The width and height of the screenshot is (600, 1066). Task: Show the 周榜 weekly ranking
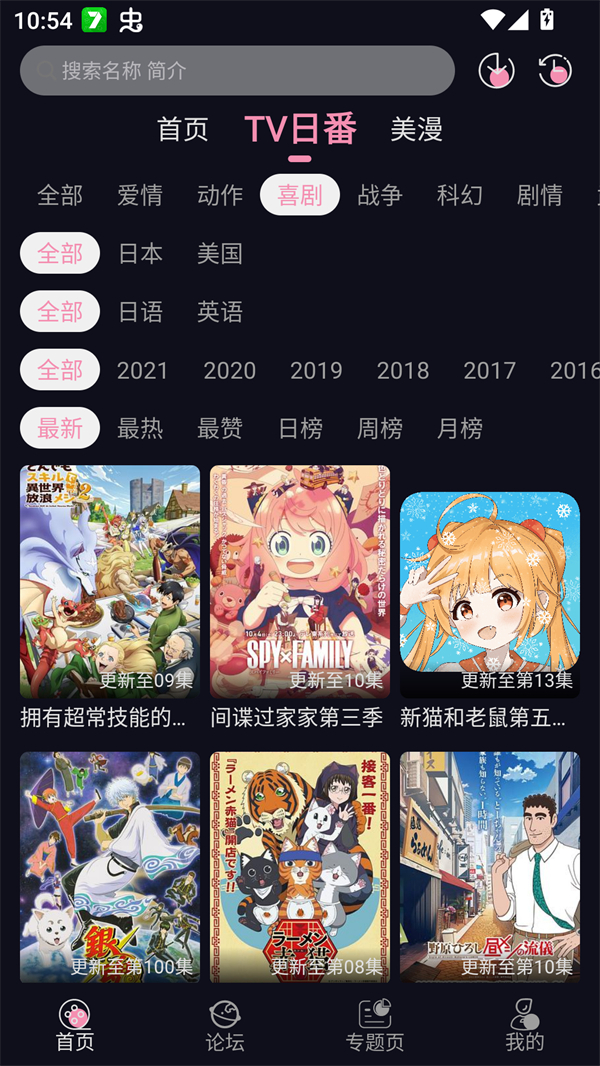[380, 428]
